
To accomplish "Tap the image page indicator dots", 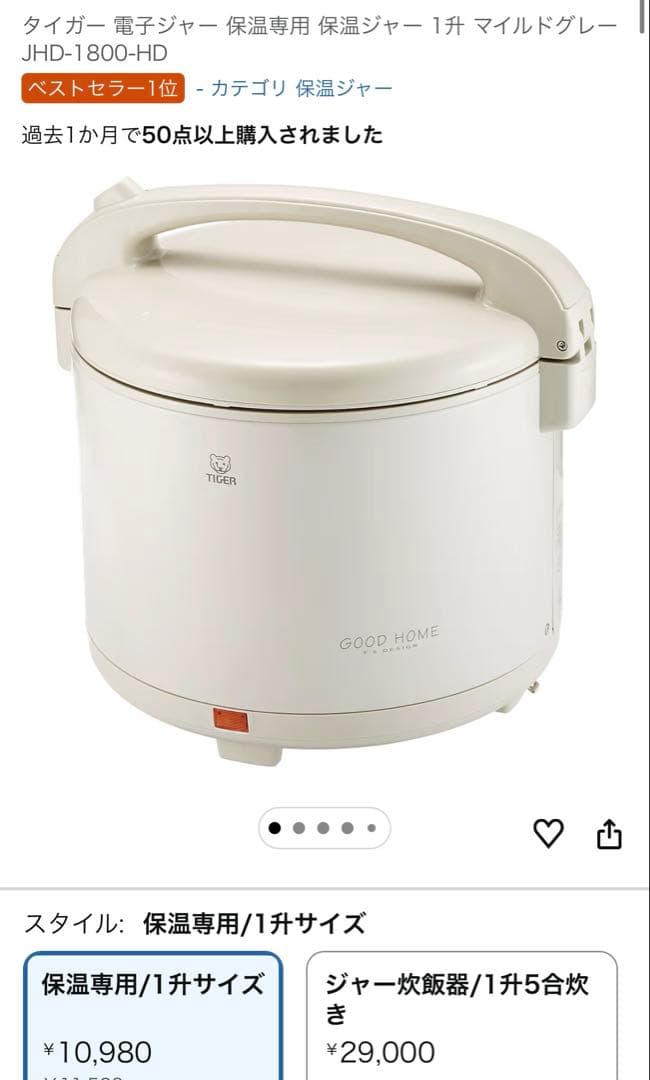I will pos(324,828).
